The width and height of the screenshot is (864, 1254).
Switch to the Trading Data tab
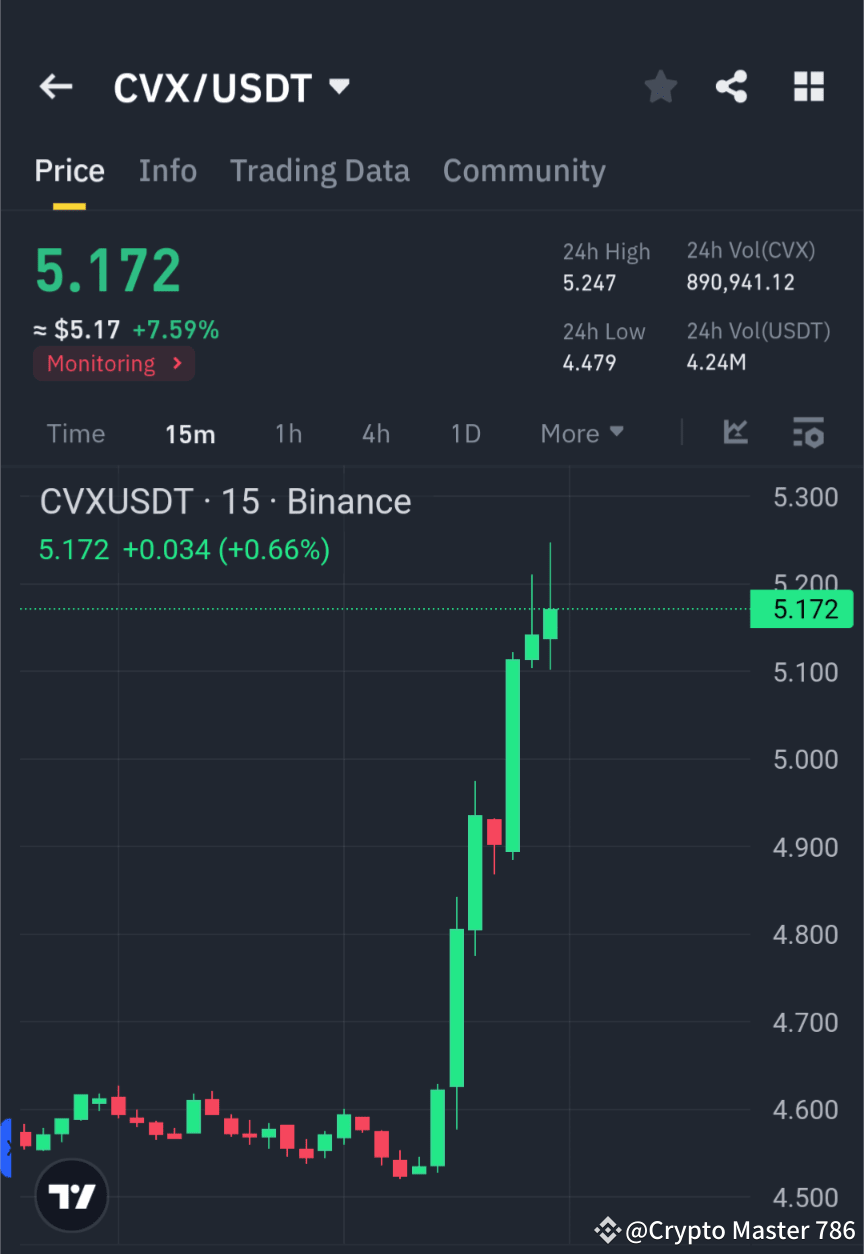320,171
